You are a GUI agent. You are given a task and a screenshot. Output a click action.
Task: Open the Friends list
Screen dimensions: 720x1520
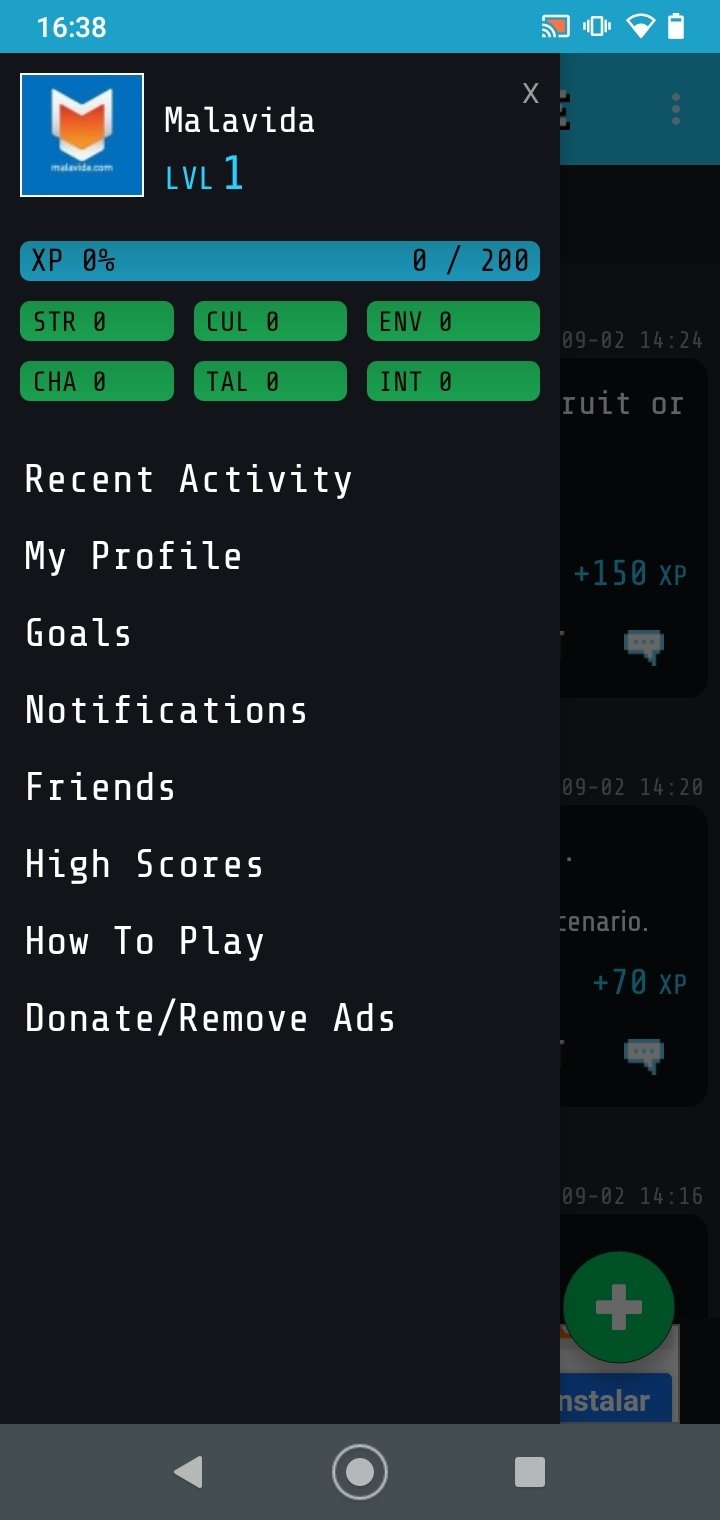point(100,787)
